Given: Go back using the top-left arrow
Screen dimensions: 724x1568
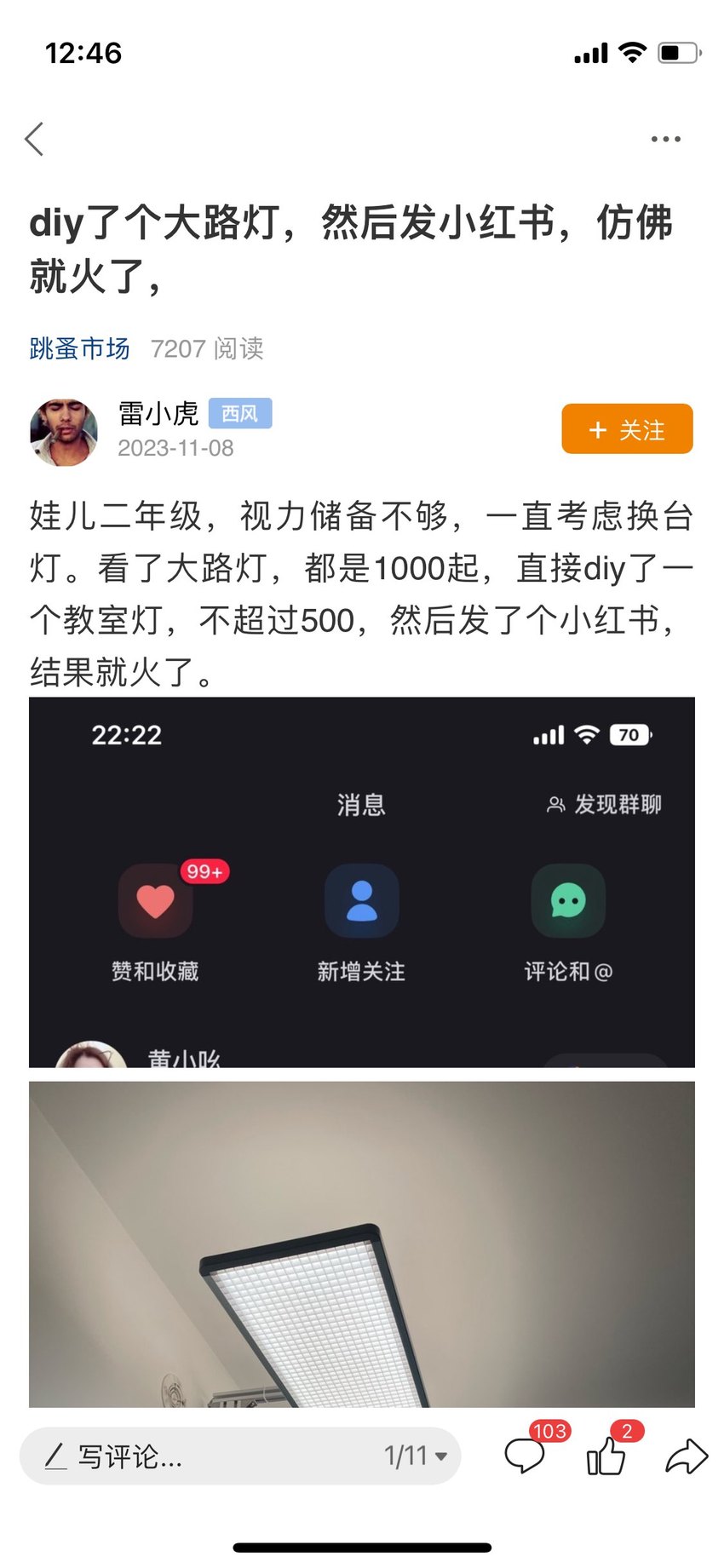Looking at the screenshot, I should click(x=34, y=139).
